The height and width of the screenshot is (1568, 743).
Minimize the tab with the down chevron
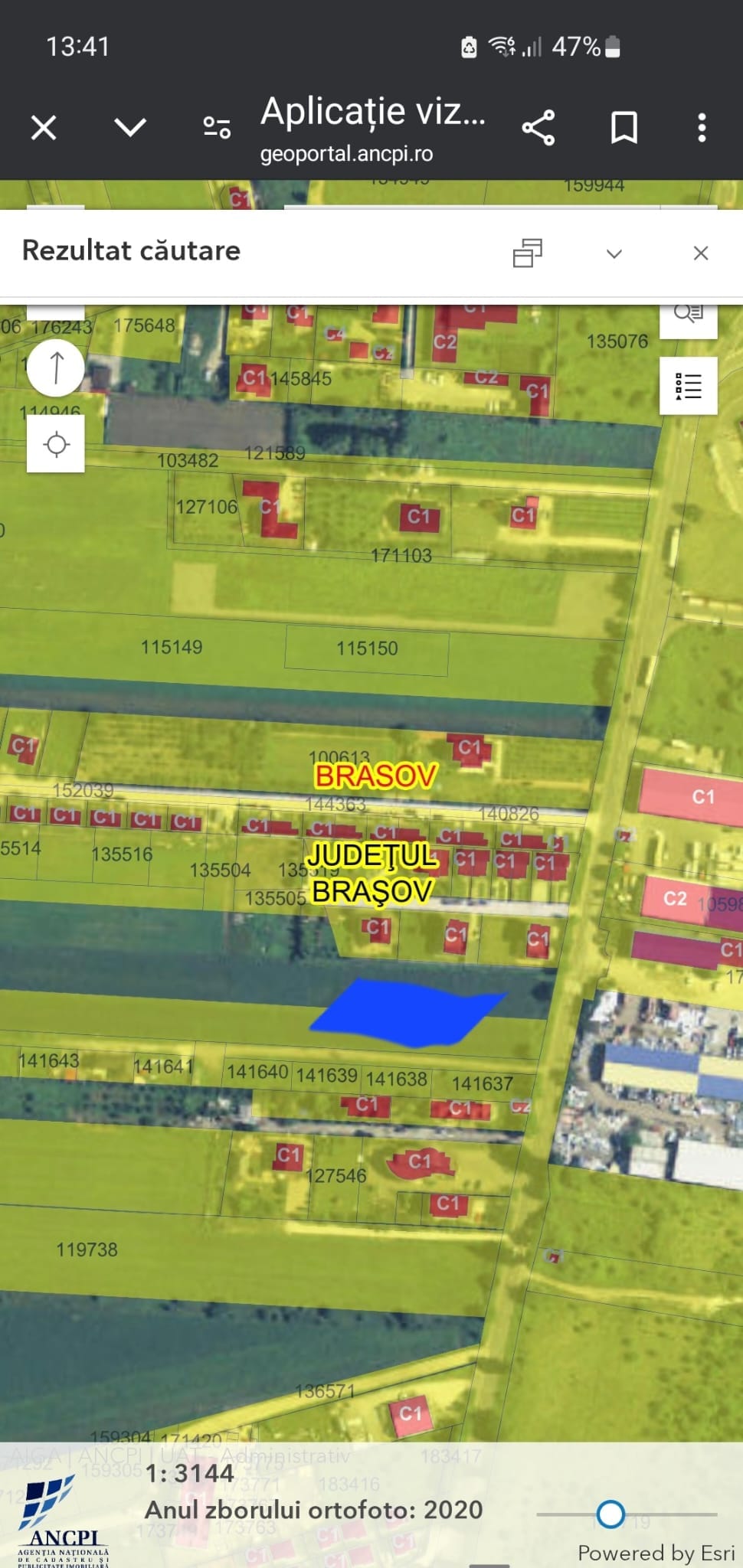coord(130,127)
